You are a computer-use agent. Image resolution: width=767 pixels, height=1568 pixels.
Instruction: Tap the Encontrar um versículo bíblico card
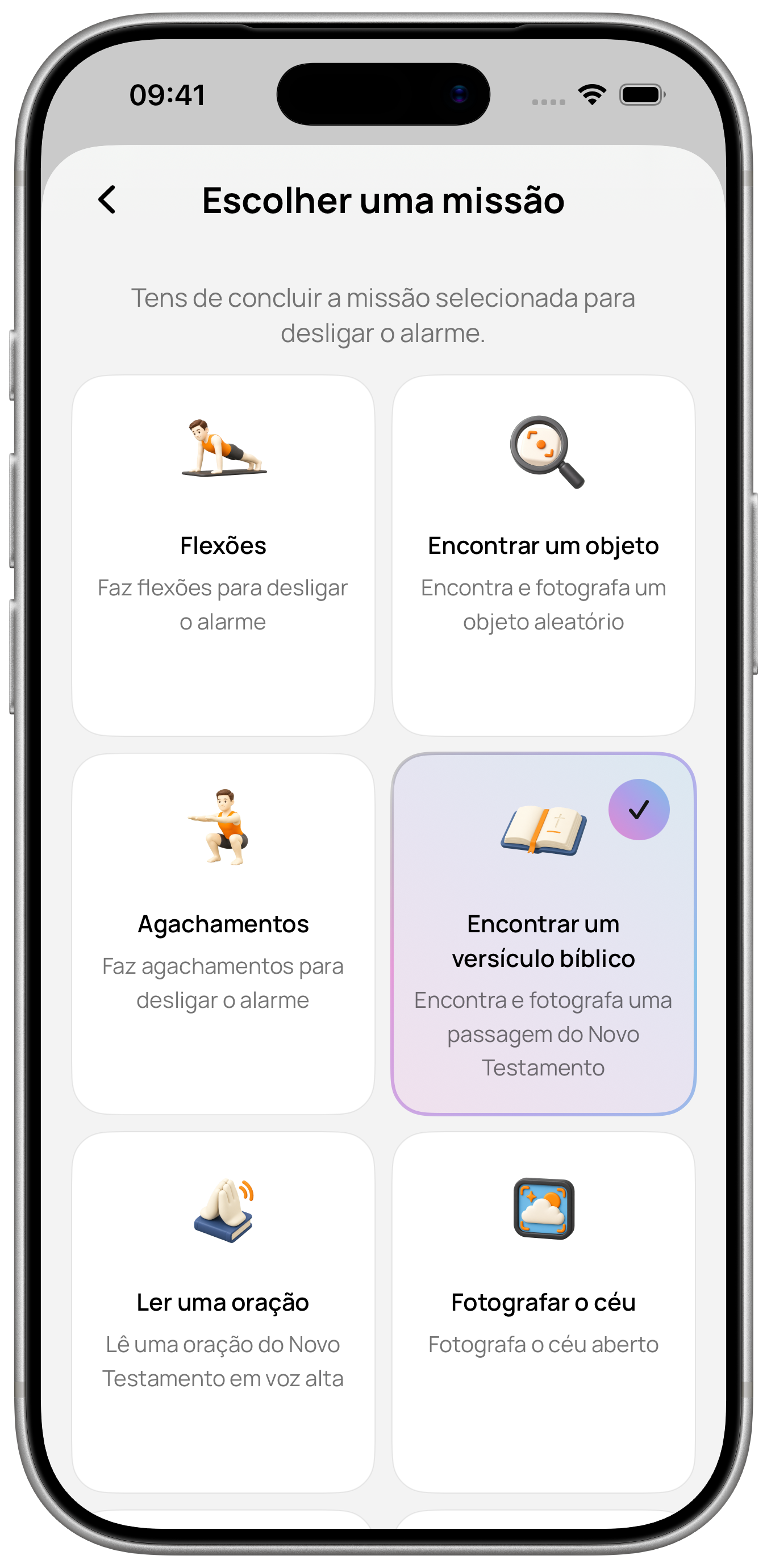pos(543,934)
